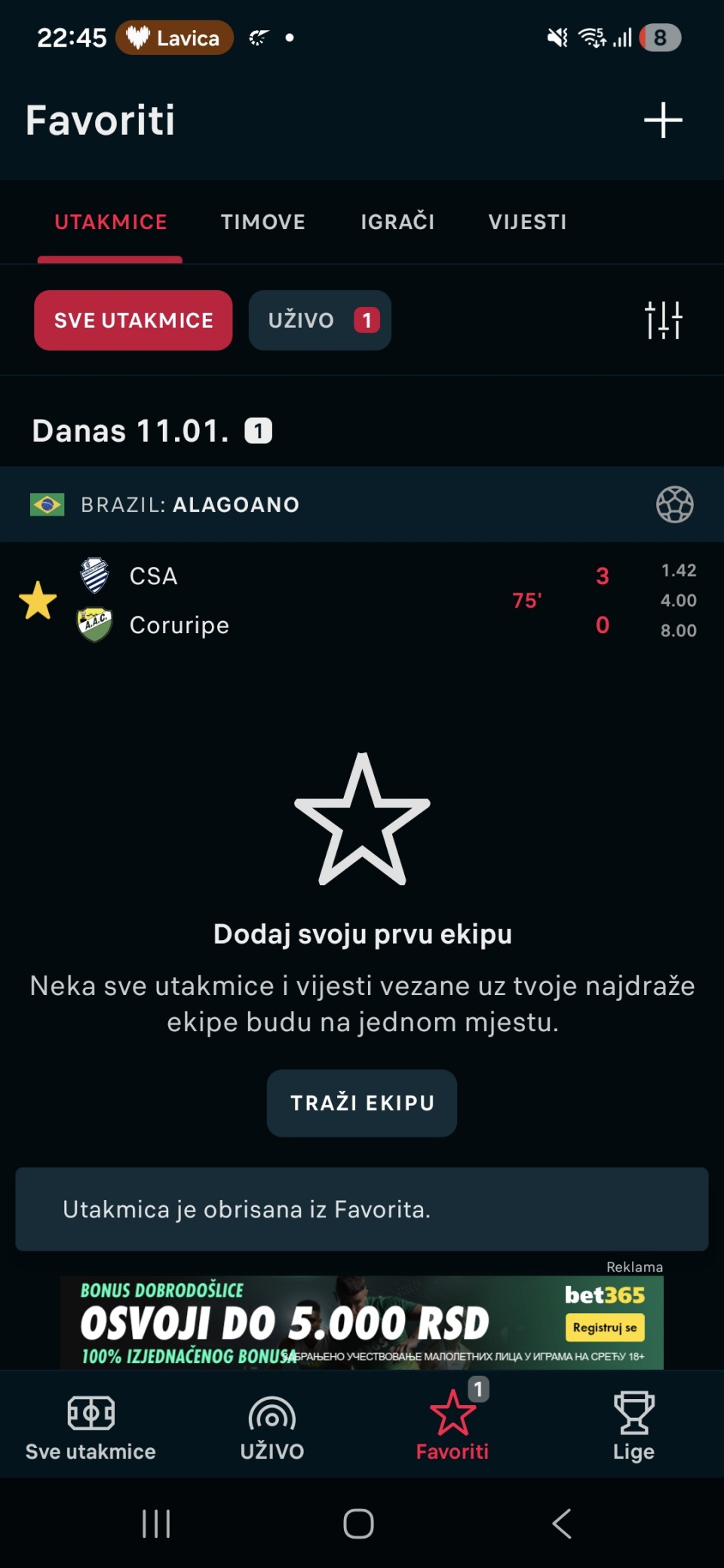724x1568 pixels.
Task: Go back using the system back button
Action: coord(562,1524)
